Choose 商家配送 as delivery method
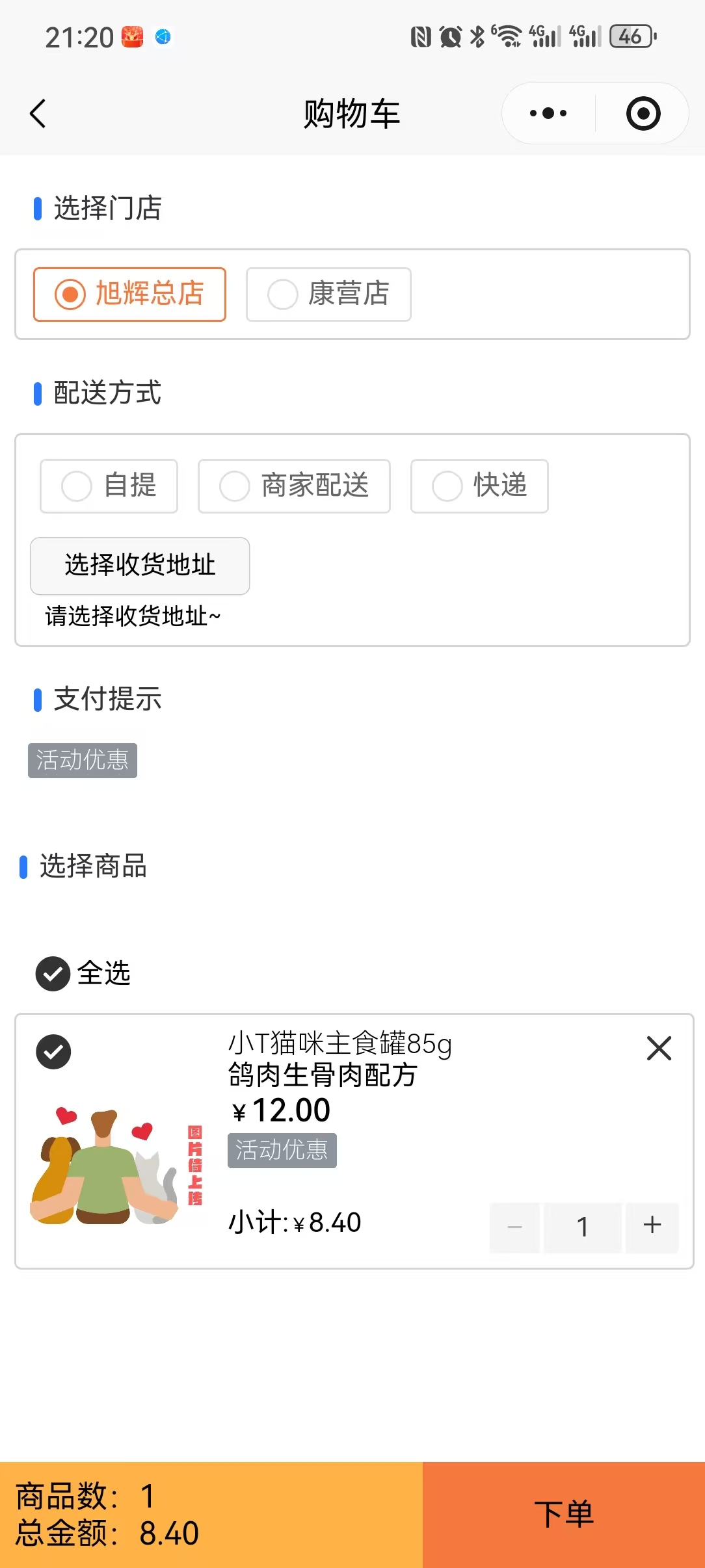The height and width of the screenshot is (1568, 705). coord(294,486)
